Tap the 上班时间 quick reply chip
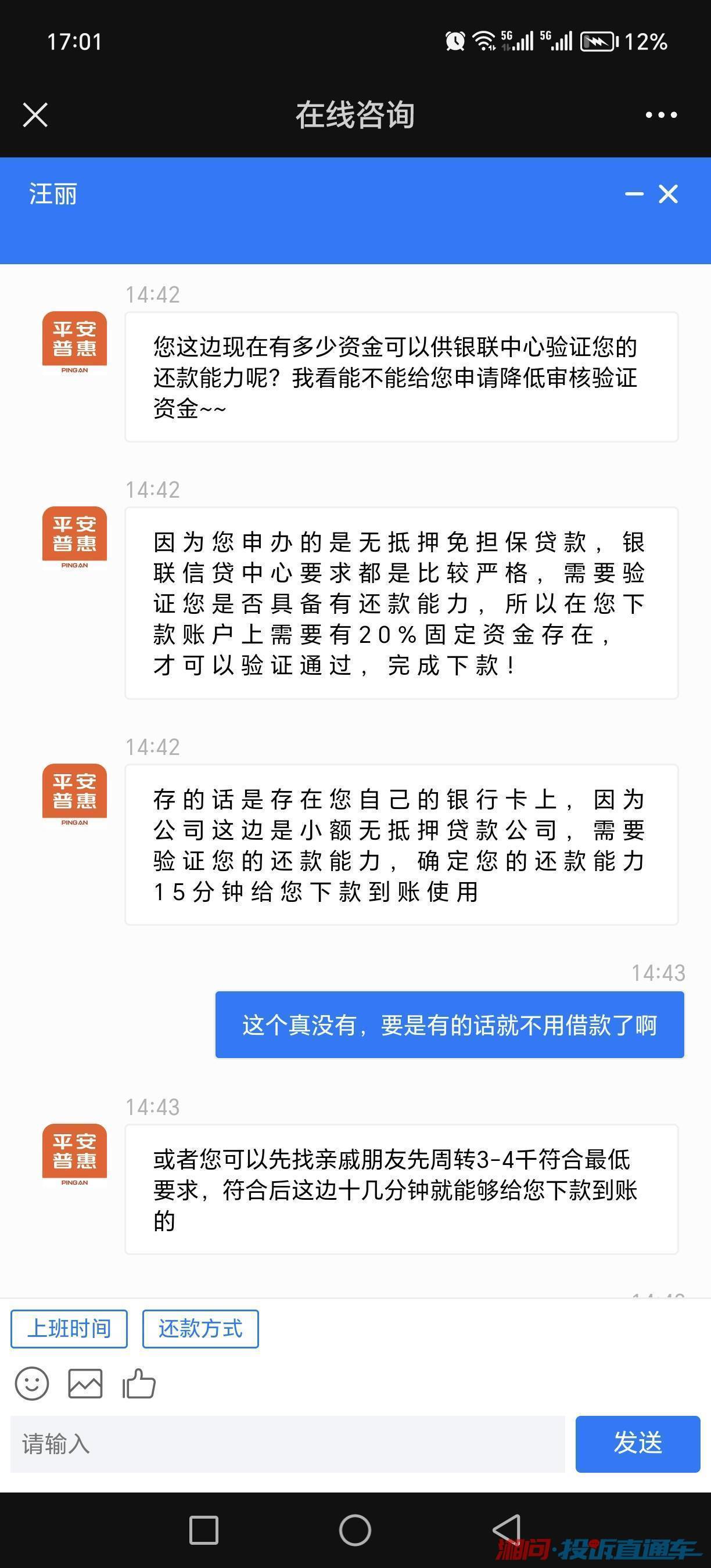711x1568 pixels. coord(69,1329)
